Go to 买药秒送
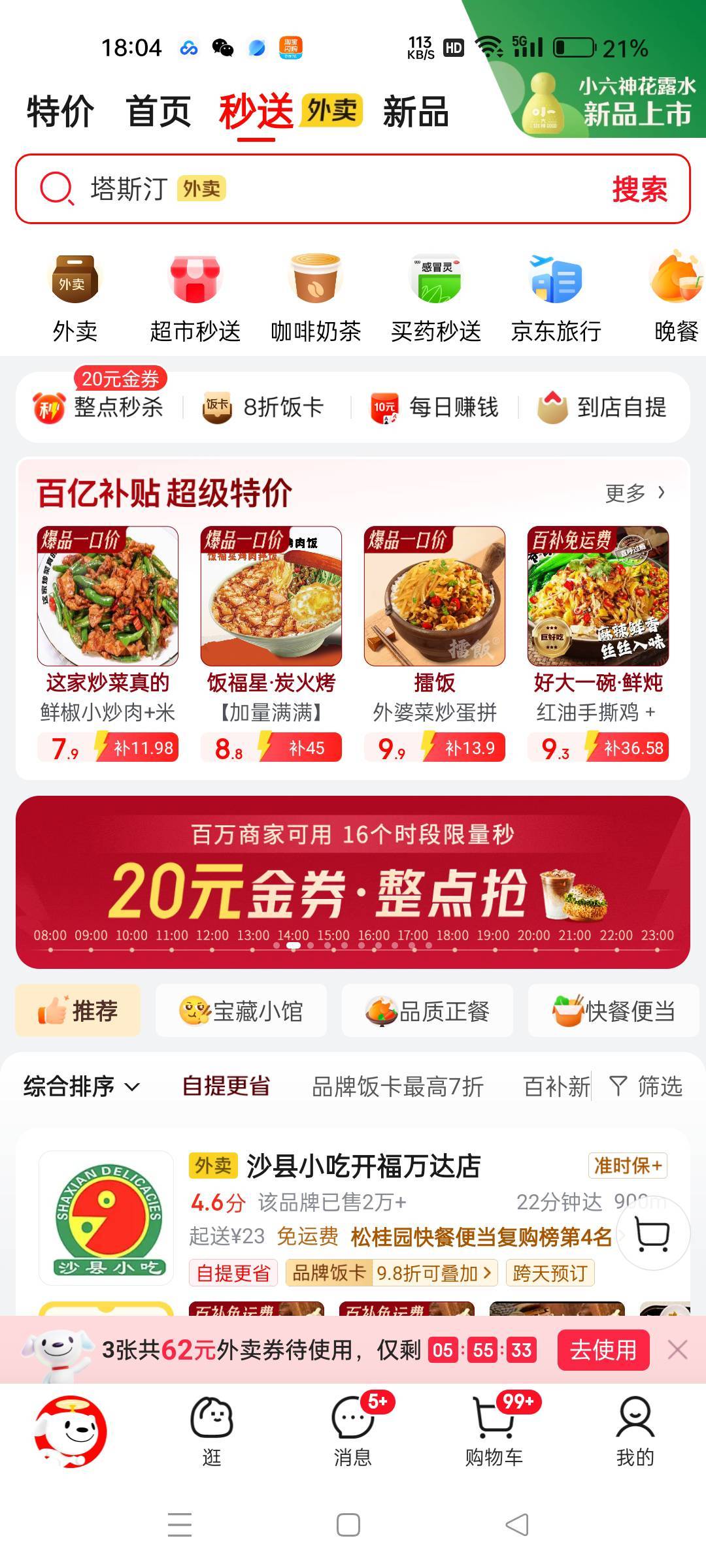 point(436,298)
